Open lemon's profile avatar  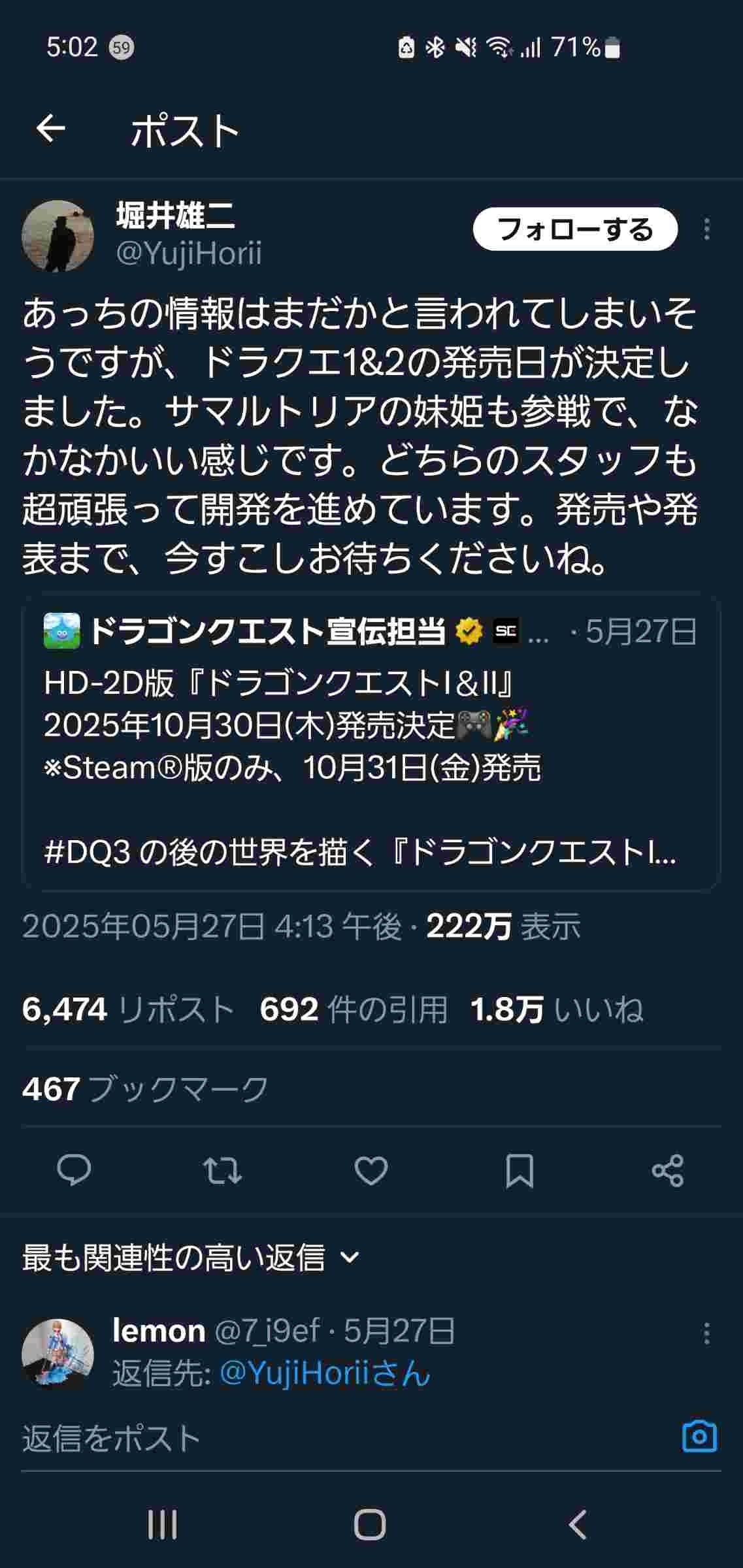coord(58,1354)
